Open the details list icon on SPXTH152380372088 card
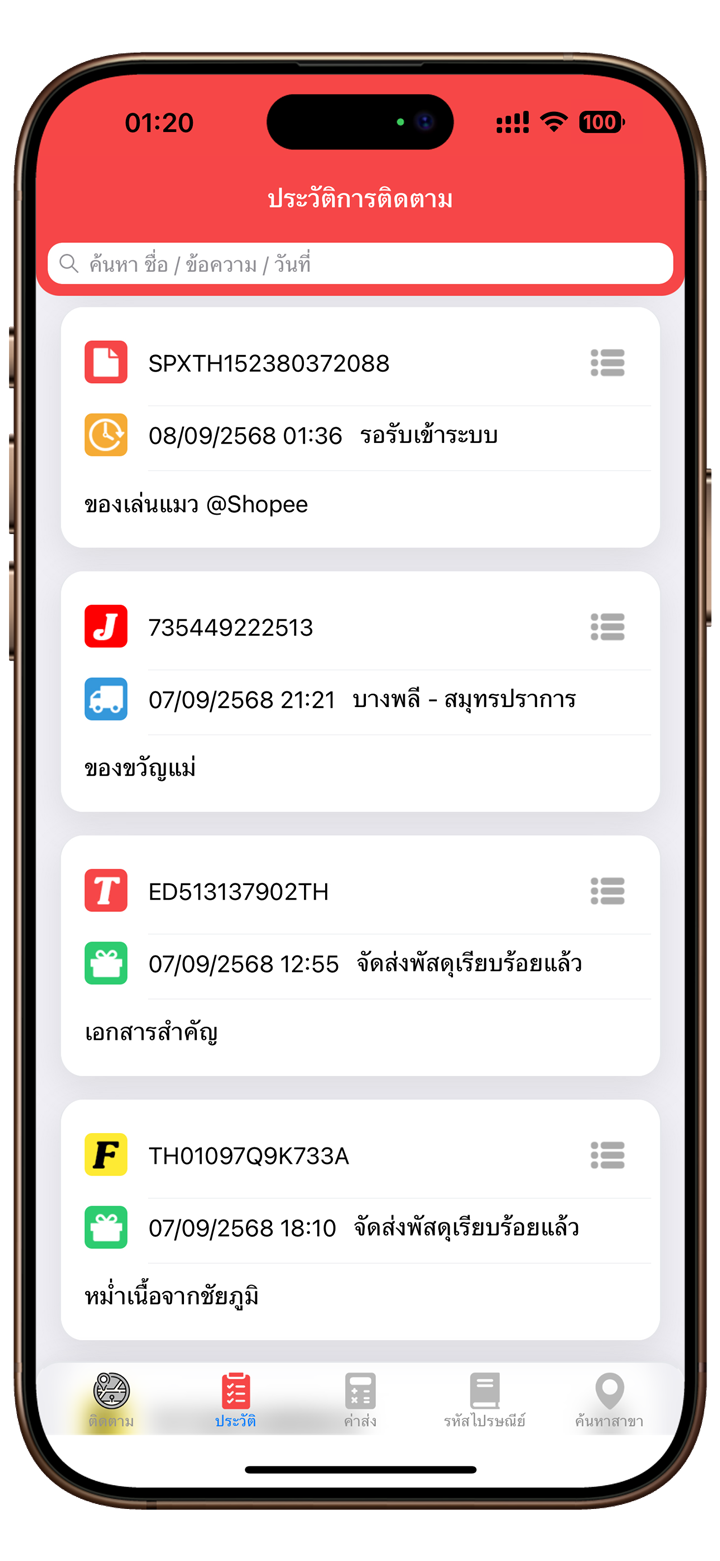 point(607,363)
